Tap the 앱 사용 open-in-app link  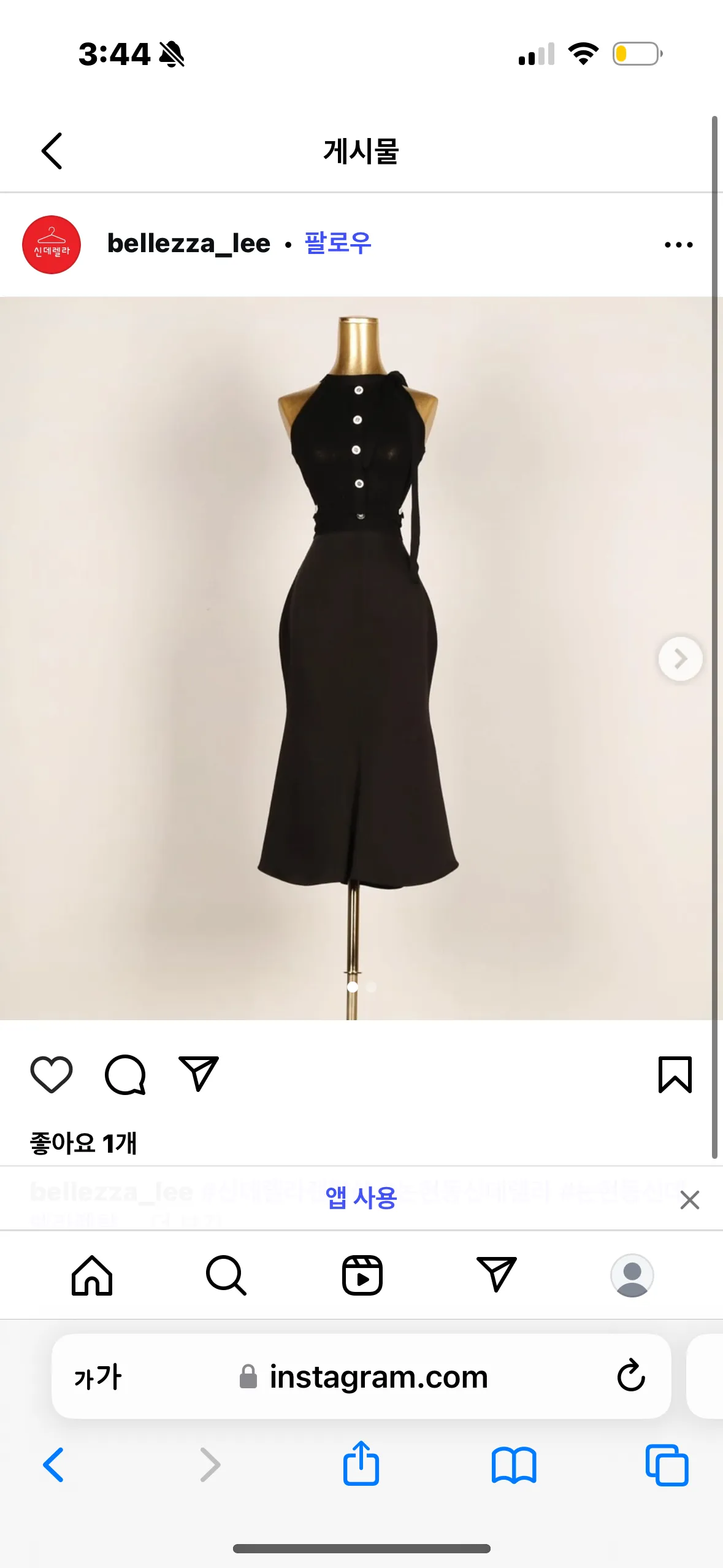click(361, 1198)
